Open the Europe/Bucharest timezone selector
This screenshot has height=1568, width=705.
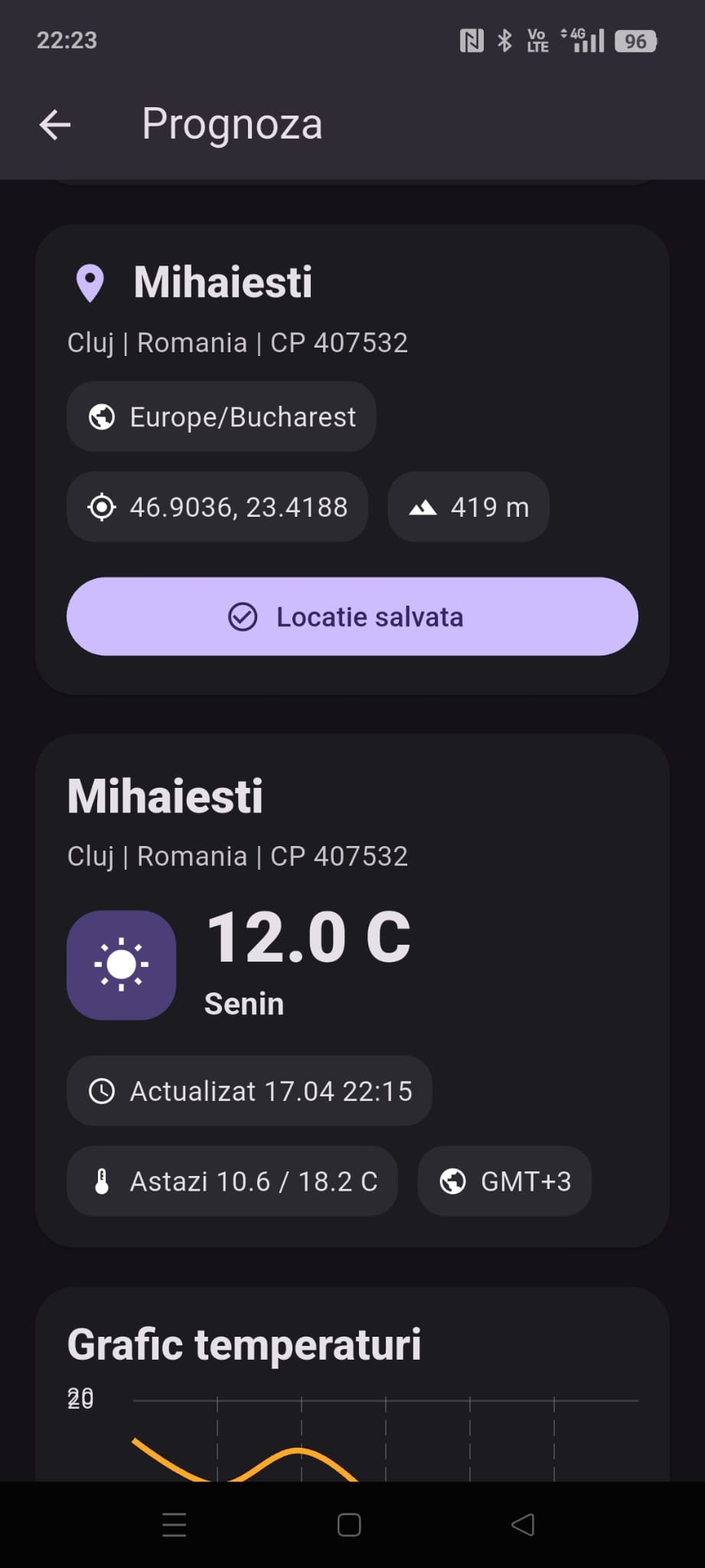click(x=220, y=416)
